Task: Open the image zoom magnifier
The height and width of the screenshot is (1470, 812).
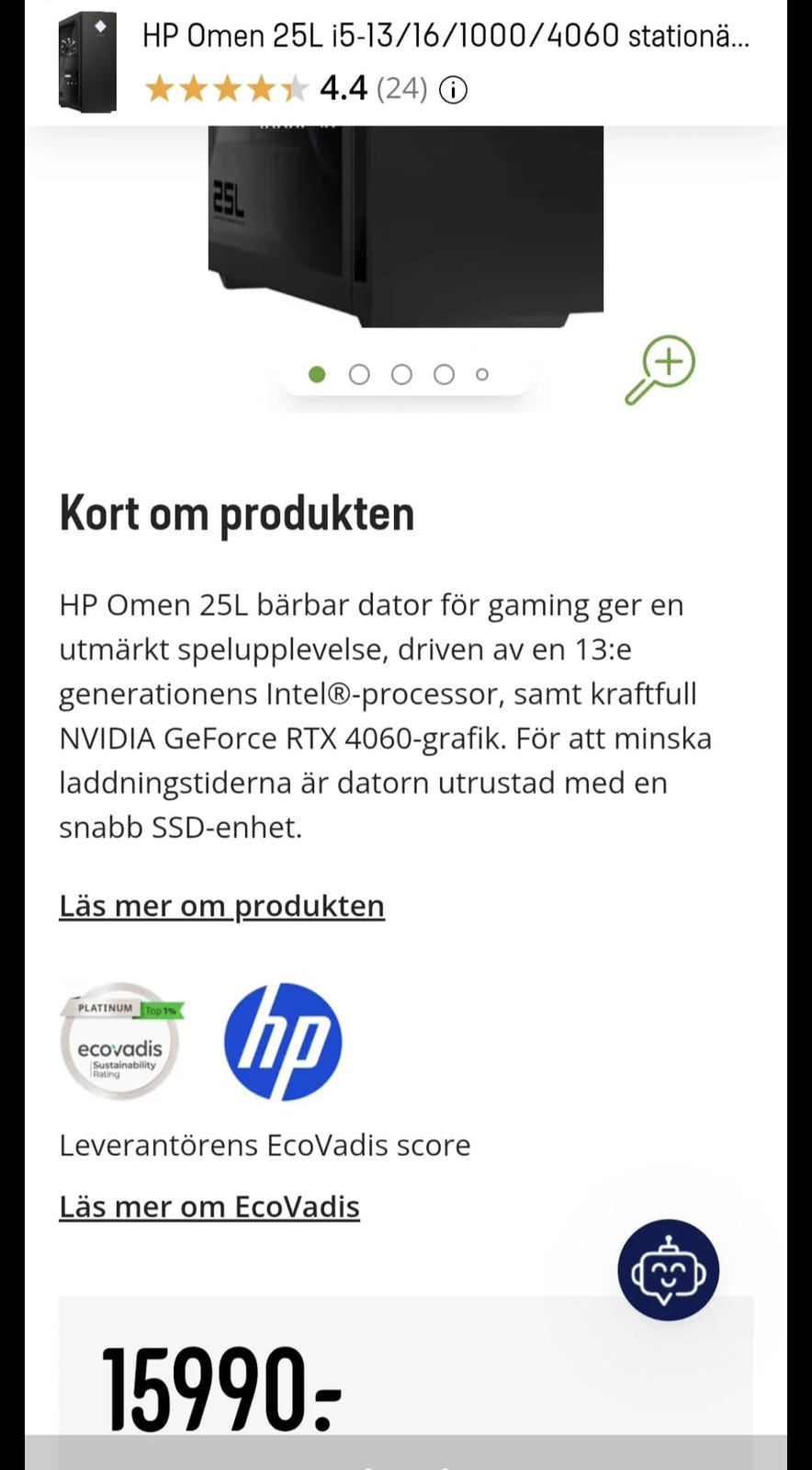Action: 659,369
